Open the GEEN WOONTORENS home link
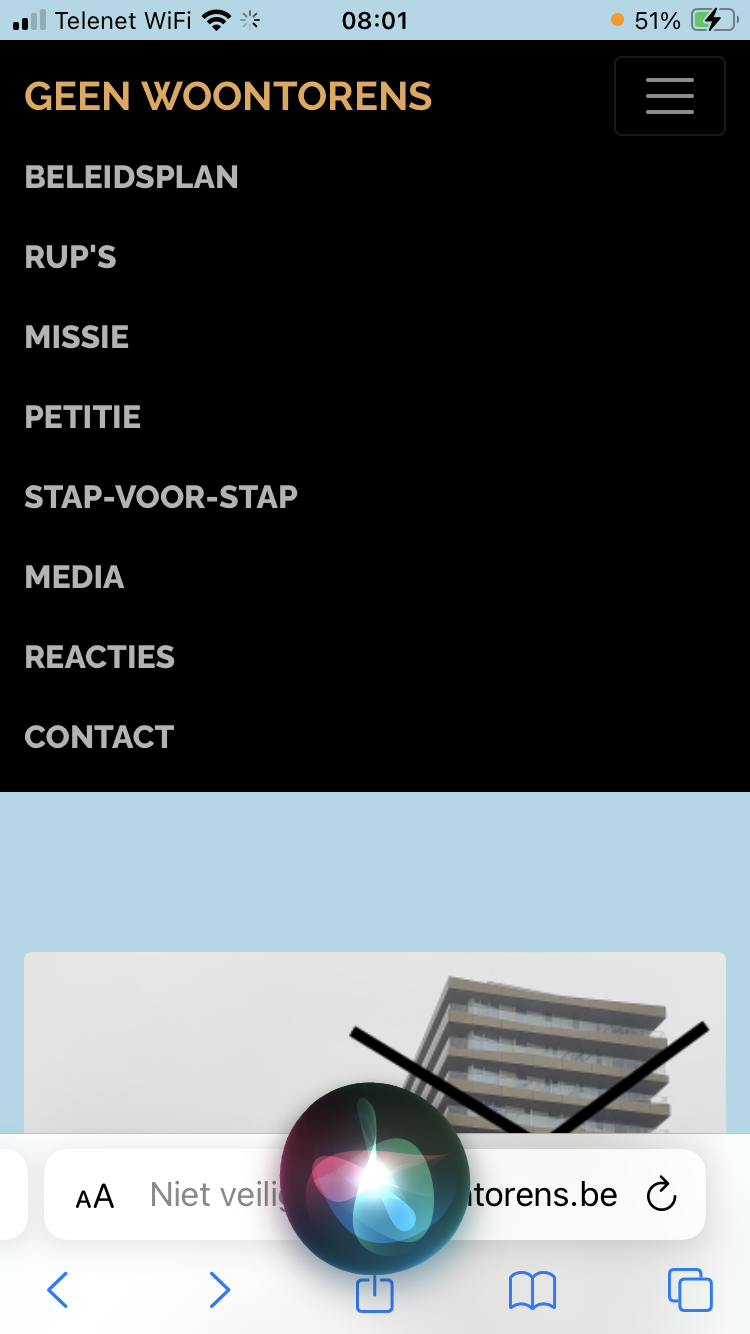 228,97
